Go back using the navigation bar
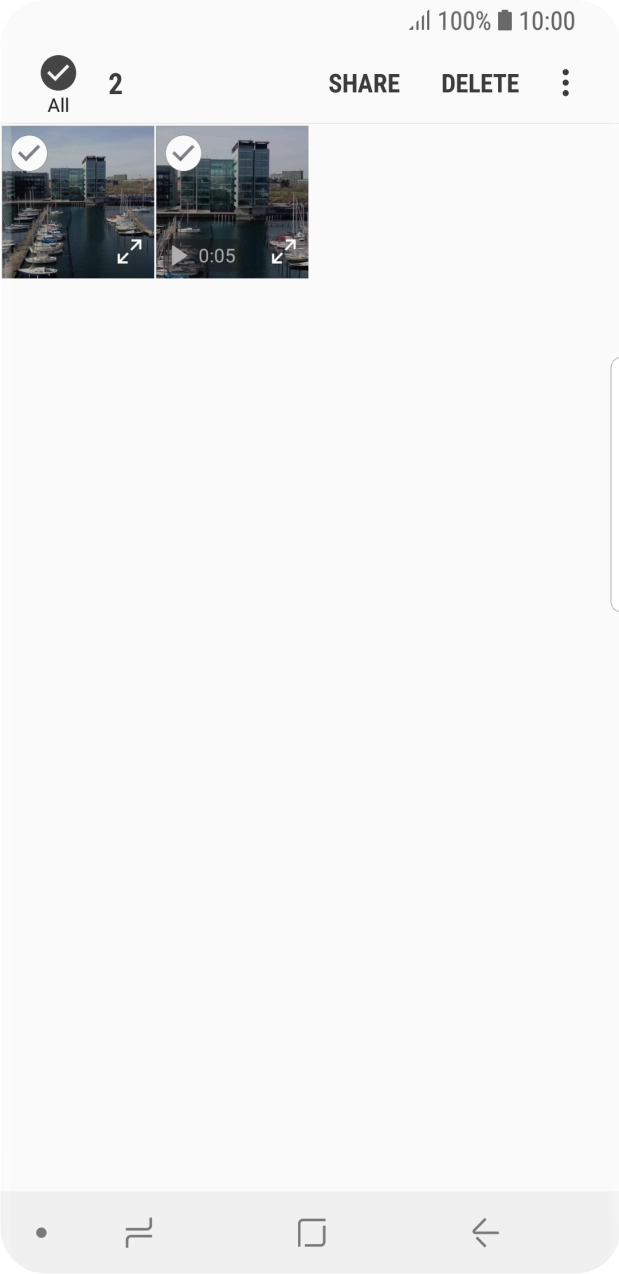Viewport: 619px width, 1274px height. 485,1233
